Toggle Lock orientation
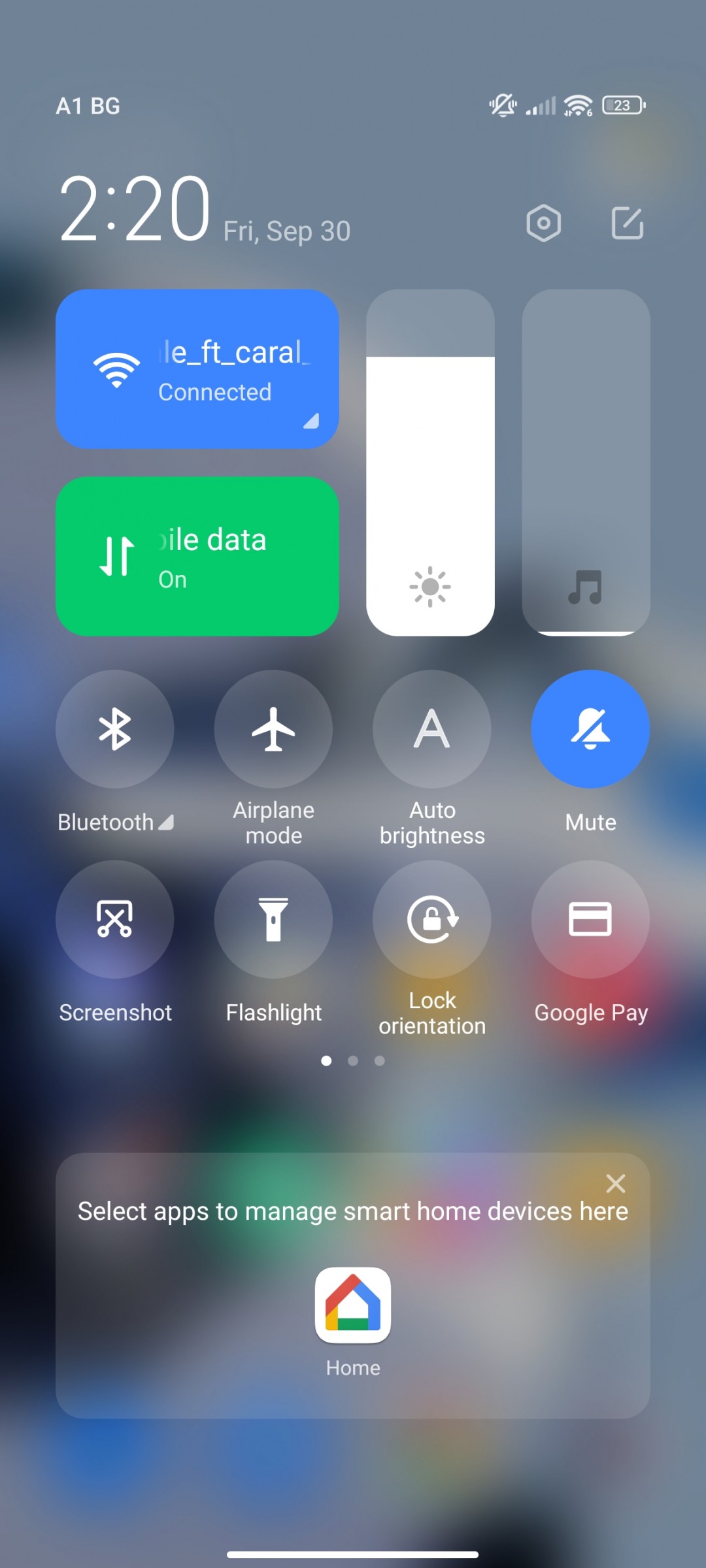 (431, 919)
